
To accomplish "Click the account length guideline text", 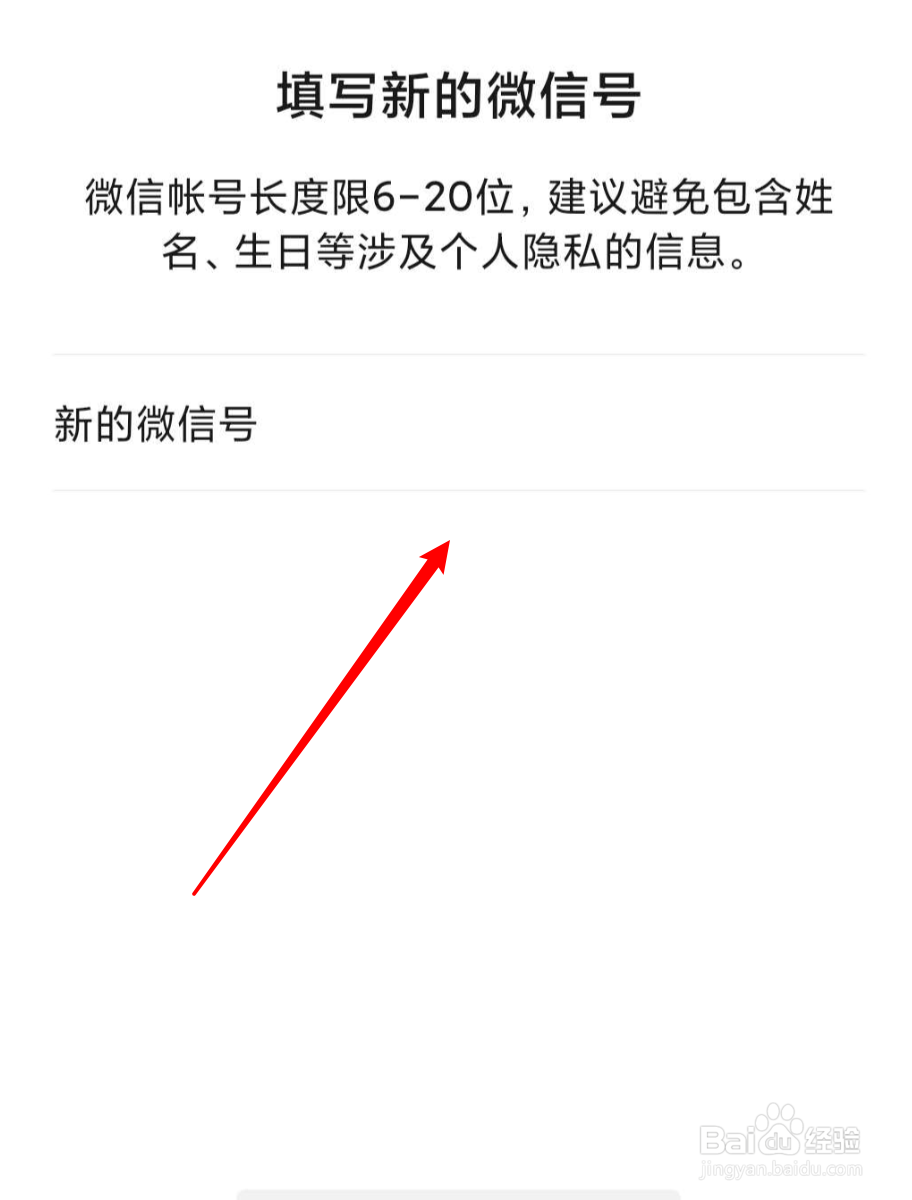I will coord(456,198).
